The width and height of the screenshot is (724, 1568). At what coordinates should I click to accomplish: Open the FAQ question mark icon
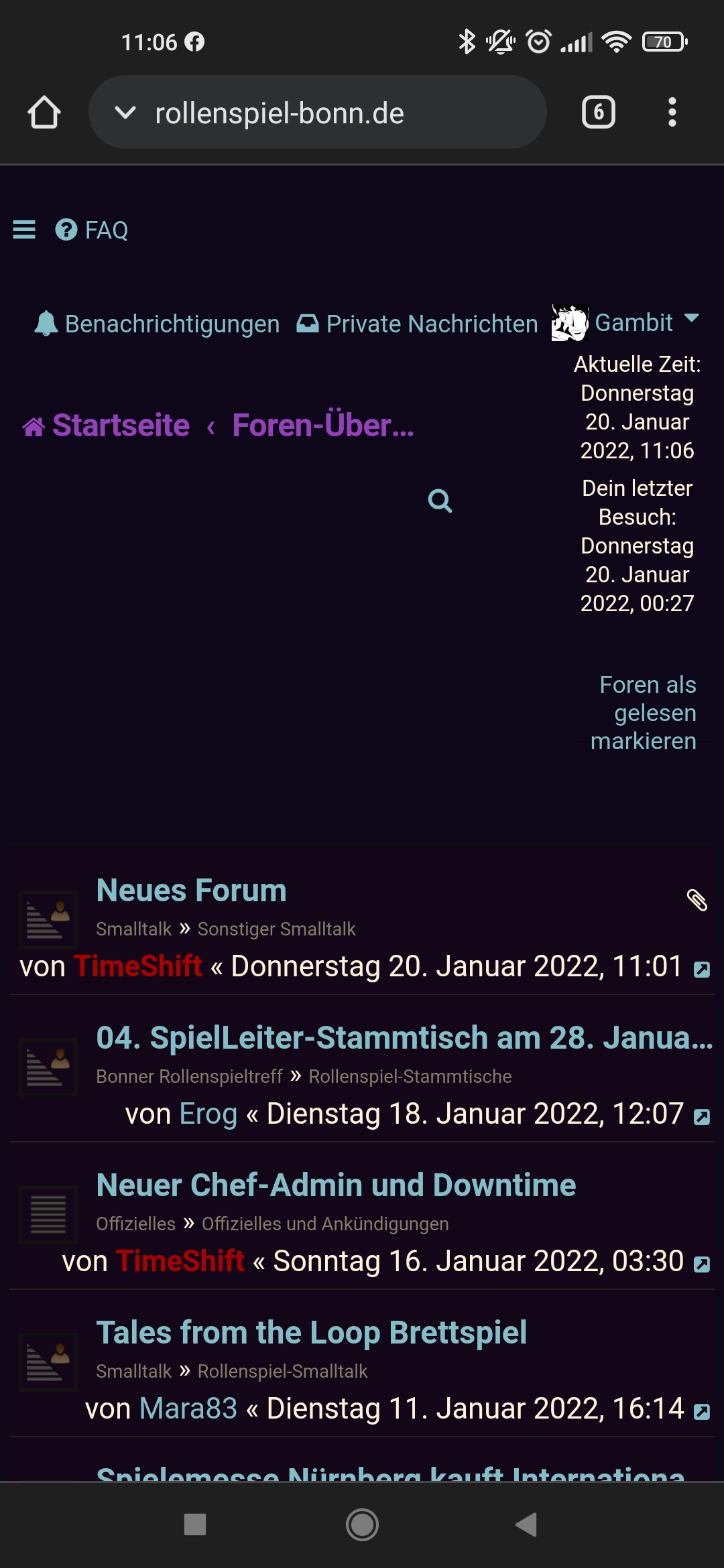point(65,231)
